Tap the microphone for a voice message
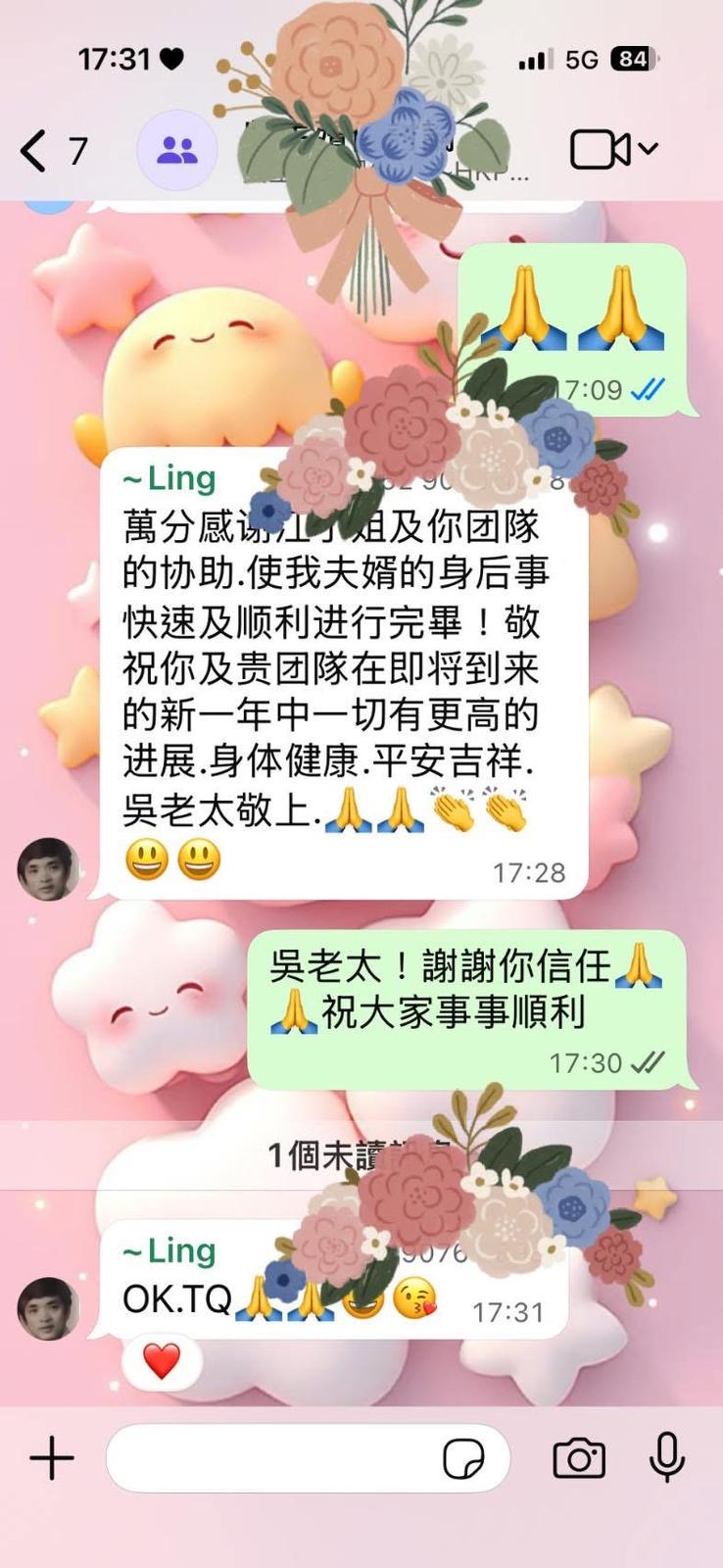 (x=667, y=1456)
